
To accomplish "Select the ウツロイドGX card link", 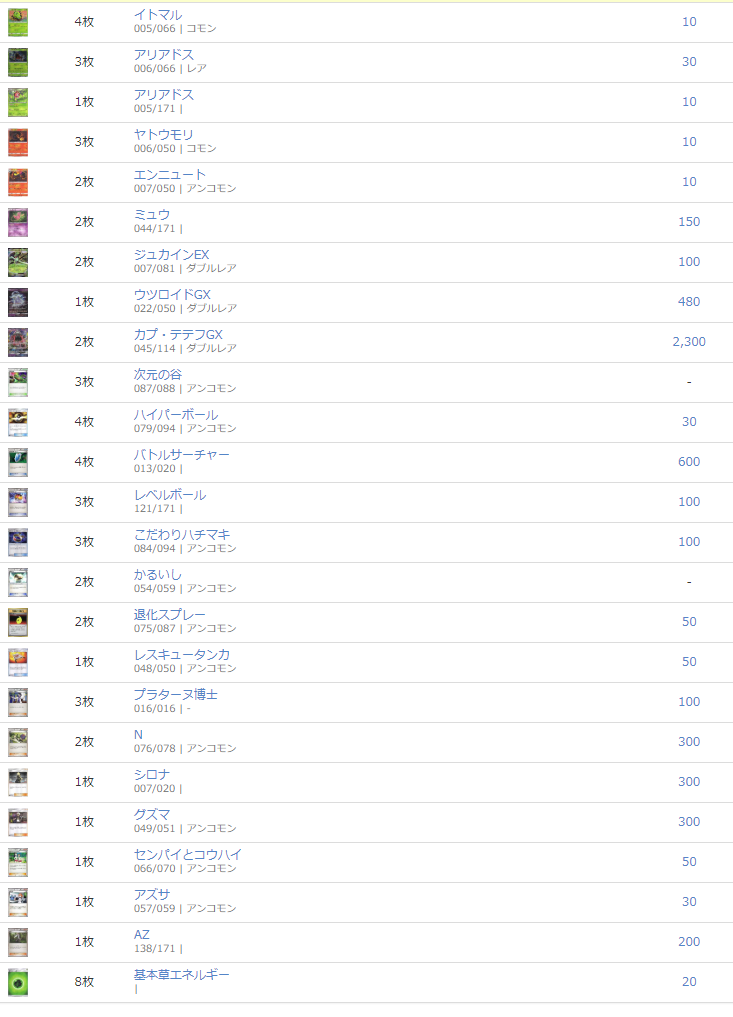I will pyautogui.click(x=172, y=295).
